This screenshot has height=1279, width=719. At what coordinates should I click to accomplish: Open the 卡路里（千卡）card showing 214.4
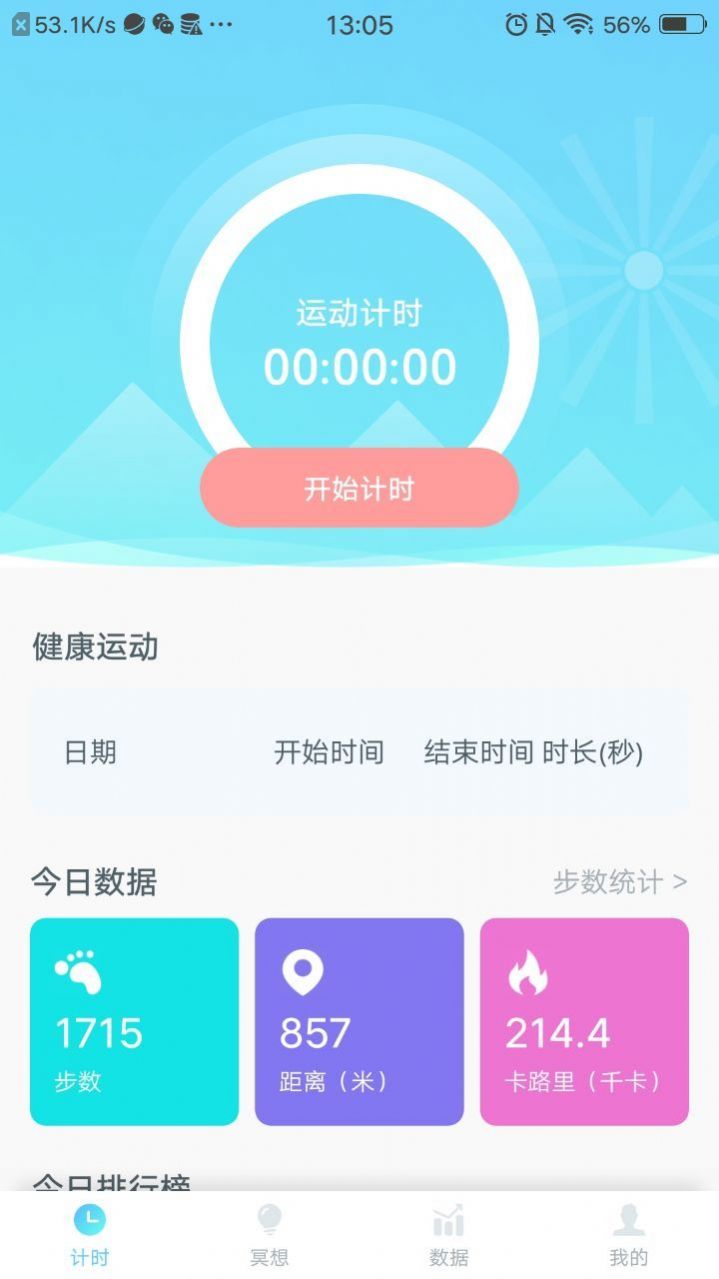coord(584,1021)
